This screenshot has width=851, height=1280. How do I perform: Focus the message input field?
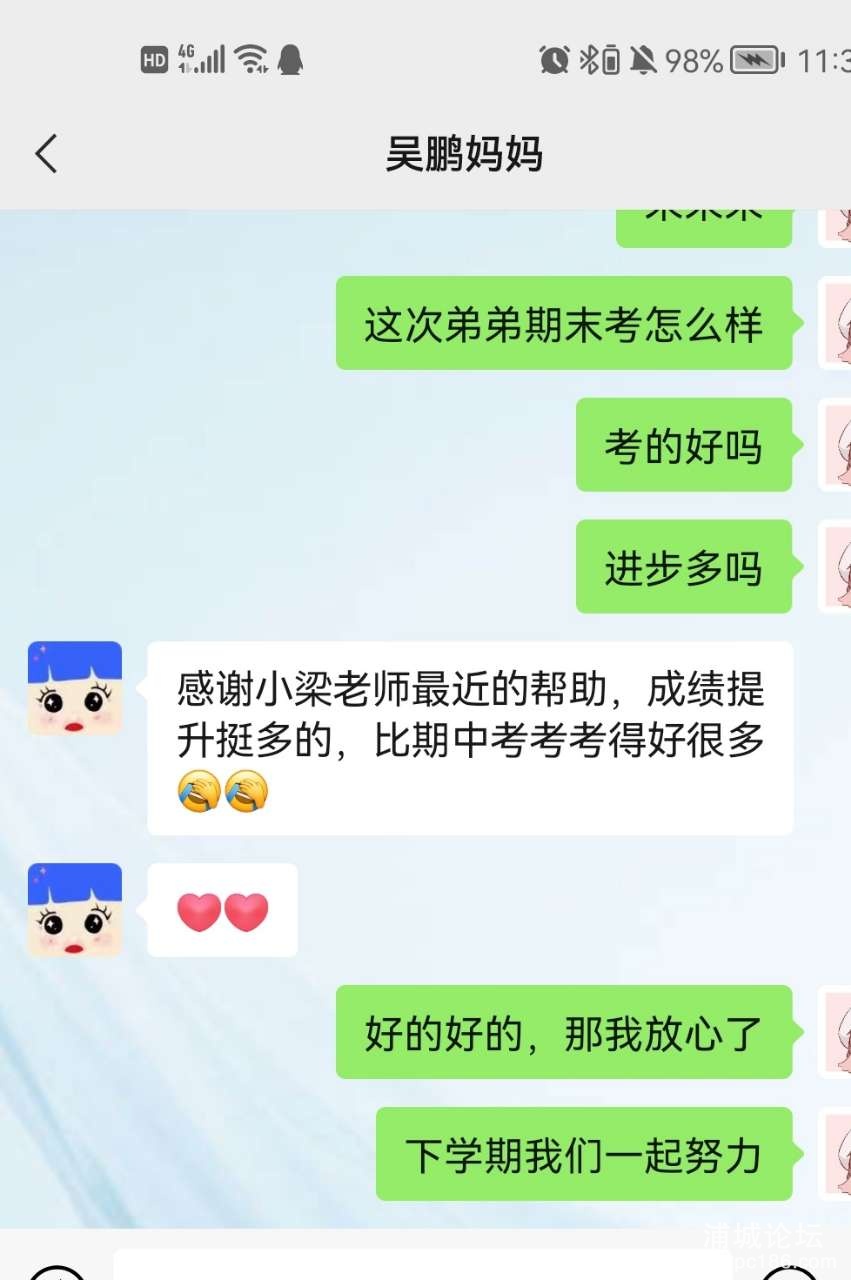pos(430,1266)
